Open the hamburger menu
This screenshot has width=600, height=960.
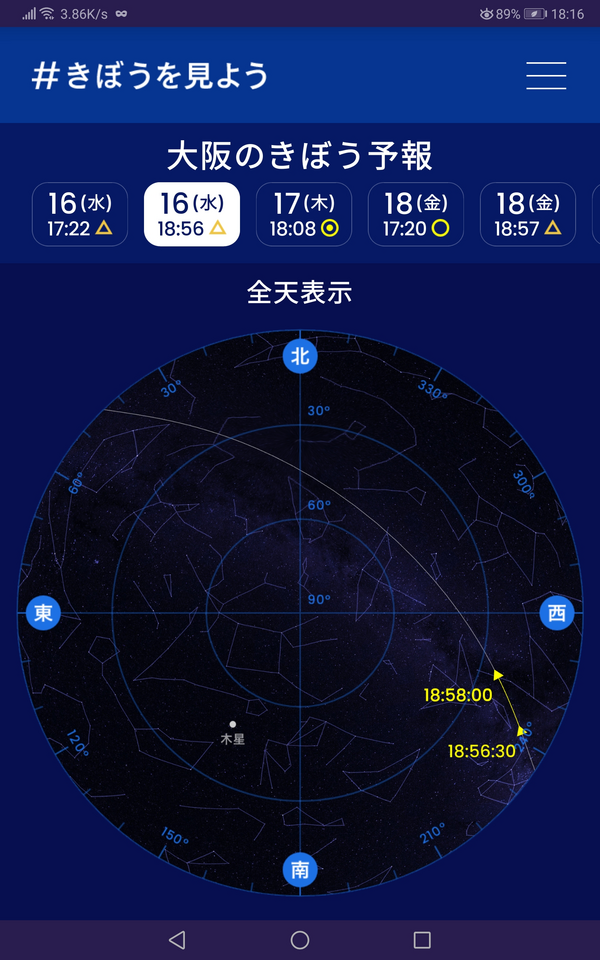pos(546,76)
